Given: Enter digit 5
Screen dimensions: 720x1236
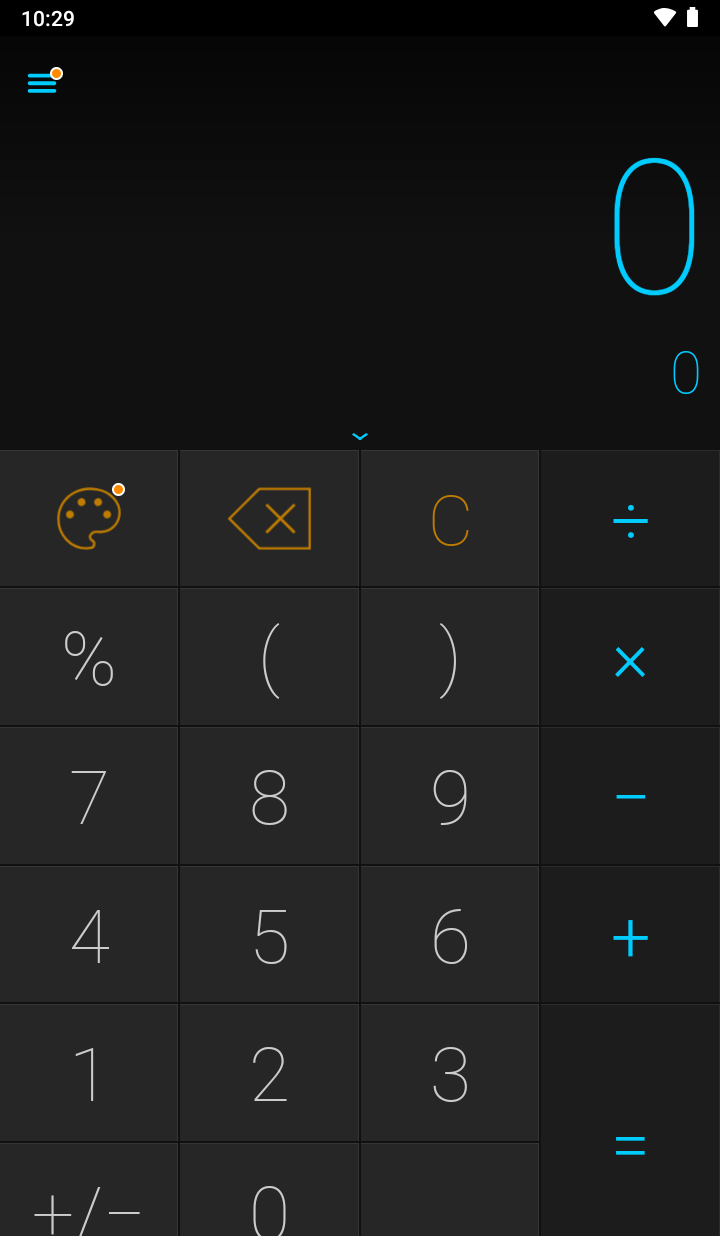Looking at the screenshot, I should [x=269, y=935].
